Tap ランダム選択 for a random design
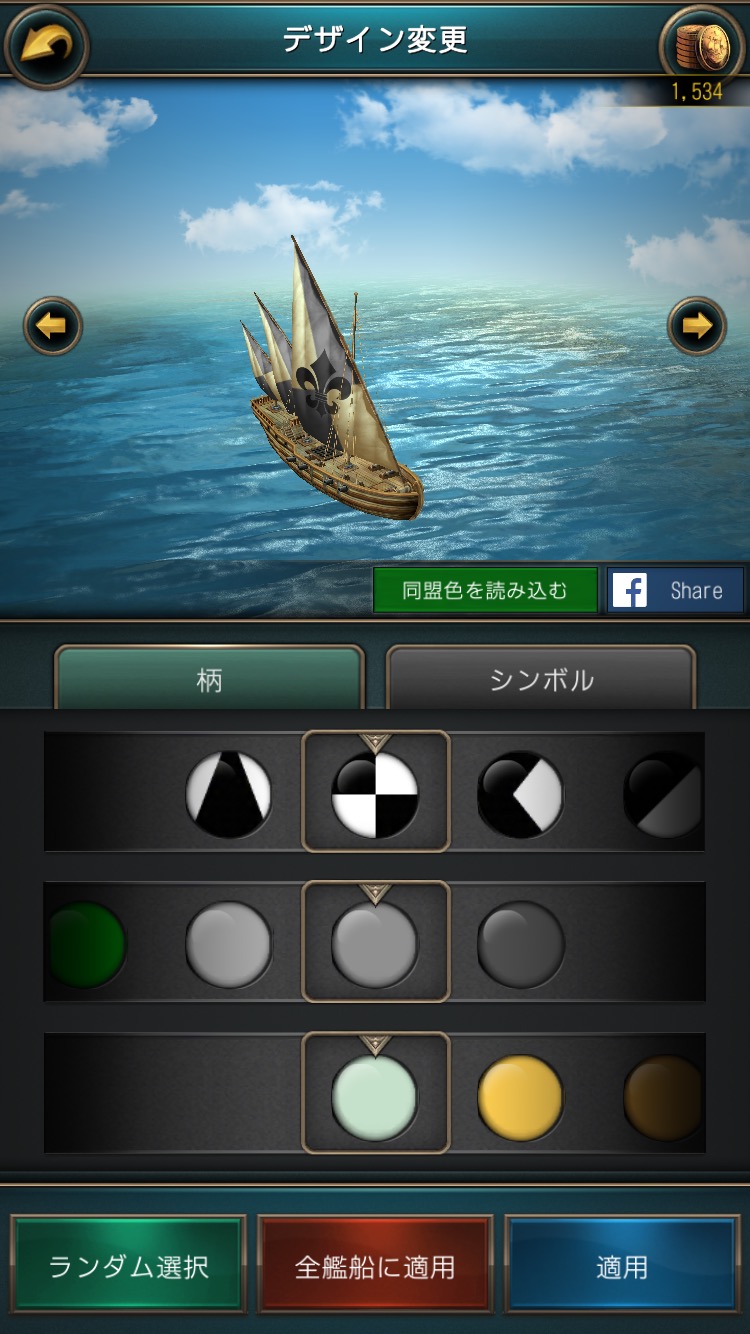This screenshot has width=750, height=1334. coord(128,1266)
